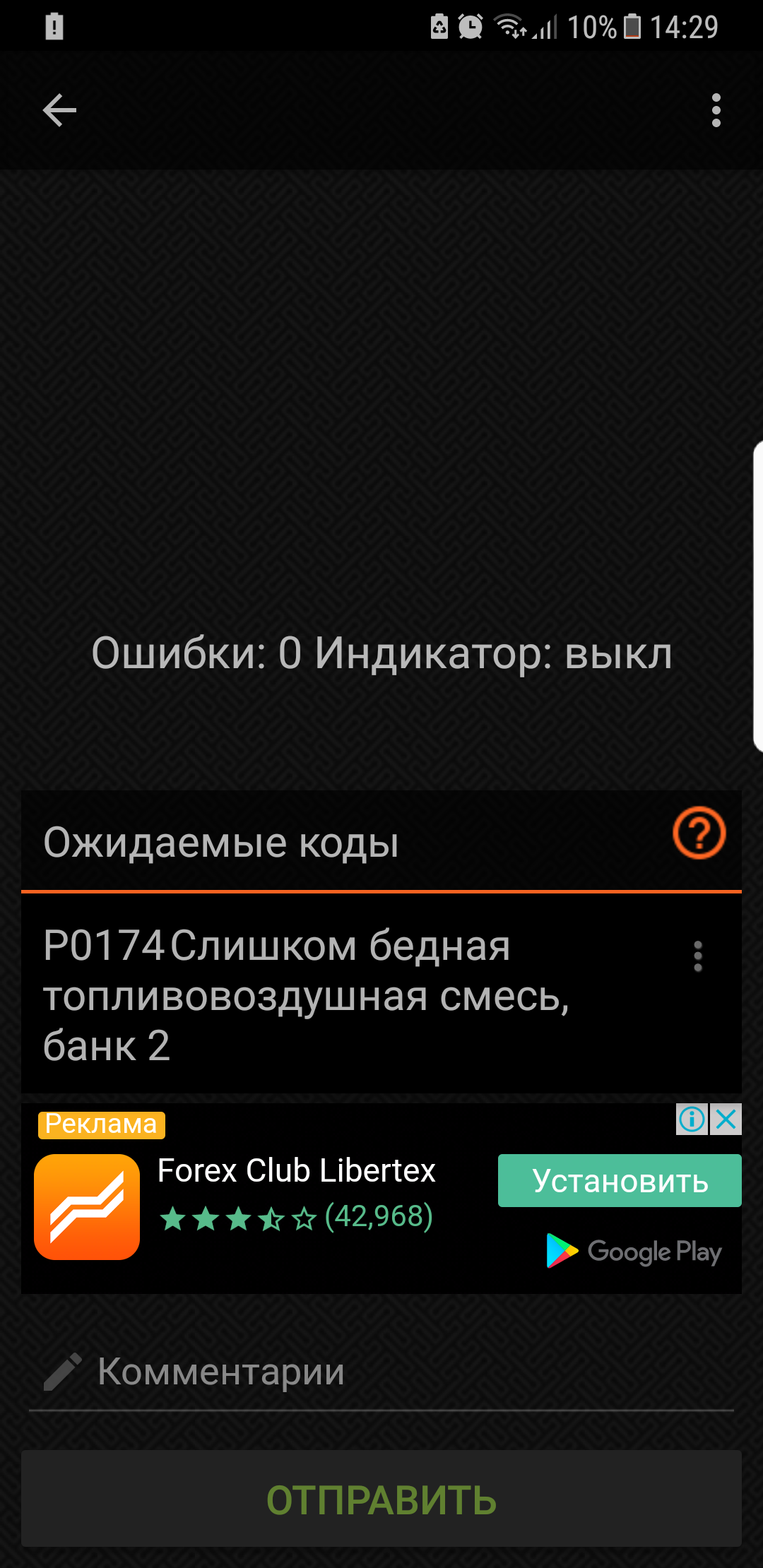
Task: Close the Forex Club advertisement
Action: [726, 1119]
